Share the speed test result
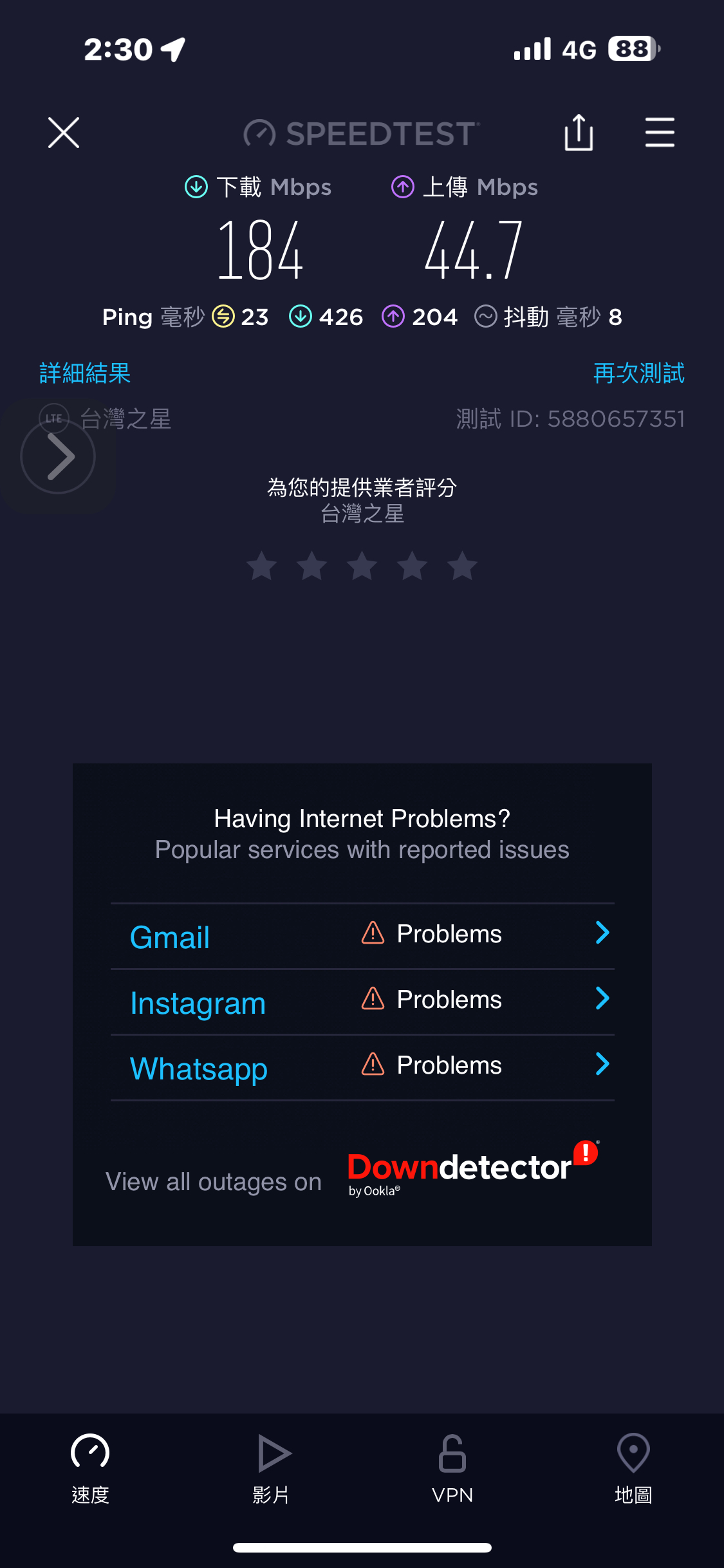 (578, 133)
